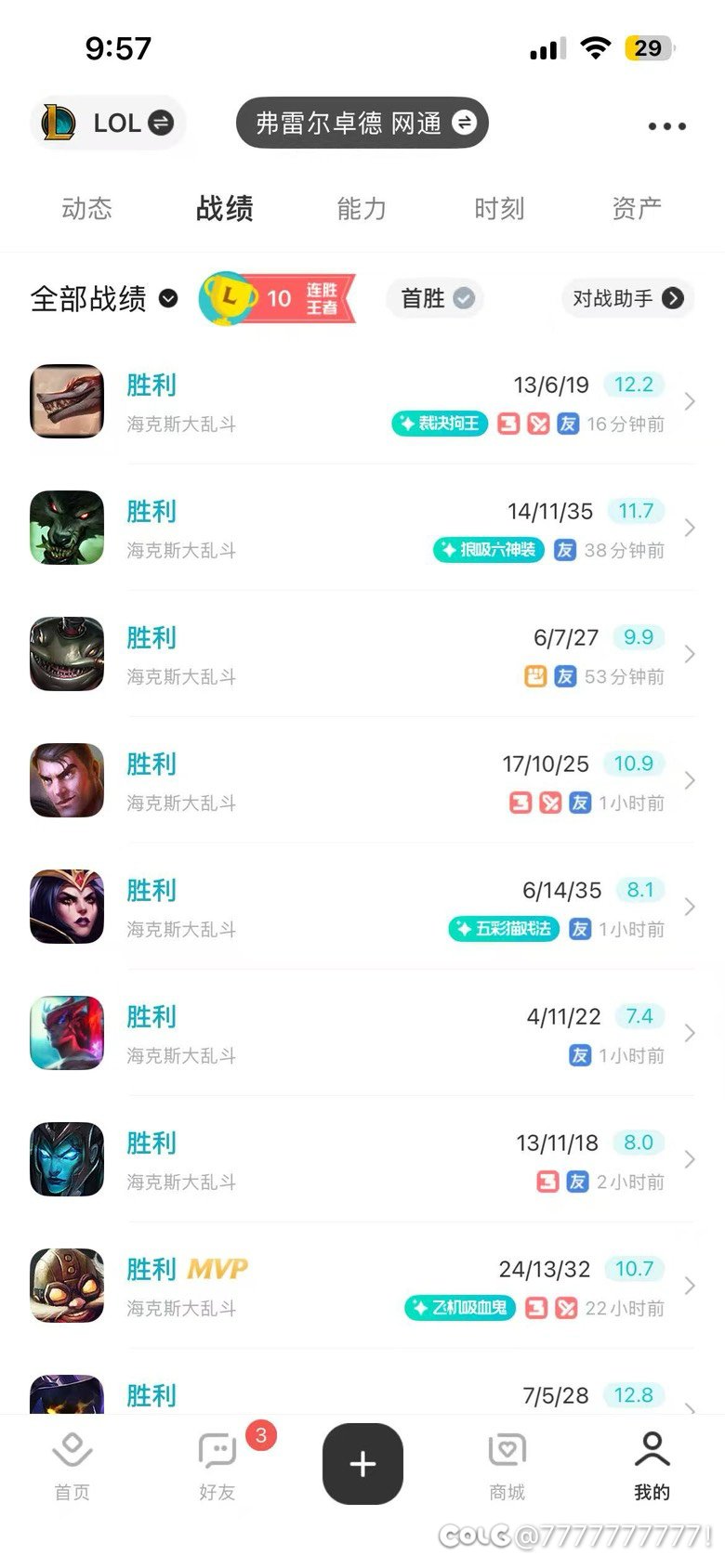This screenshot has width=725, height=1568.
Task: Open the match with 6/7/27 score
Action: [x=362, y=655]
